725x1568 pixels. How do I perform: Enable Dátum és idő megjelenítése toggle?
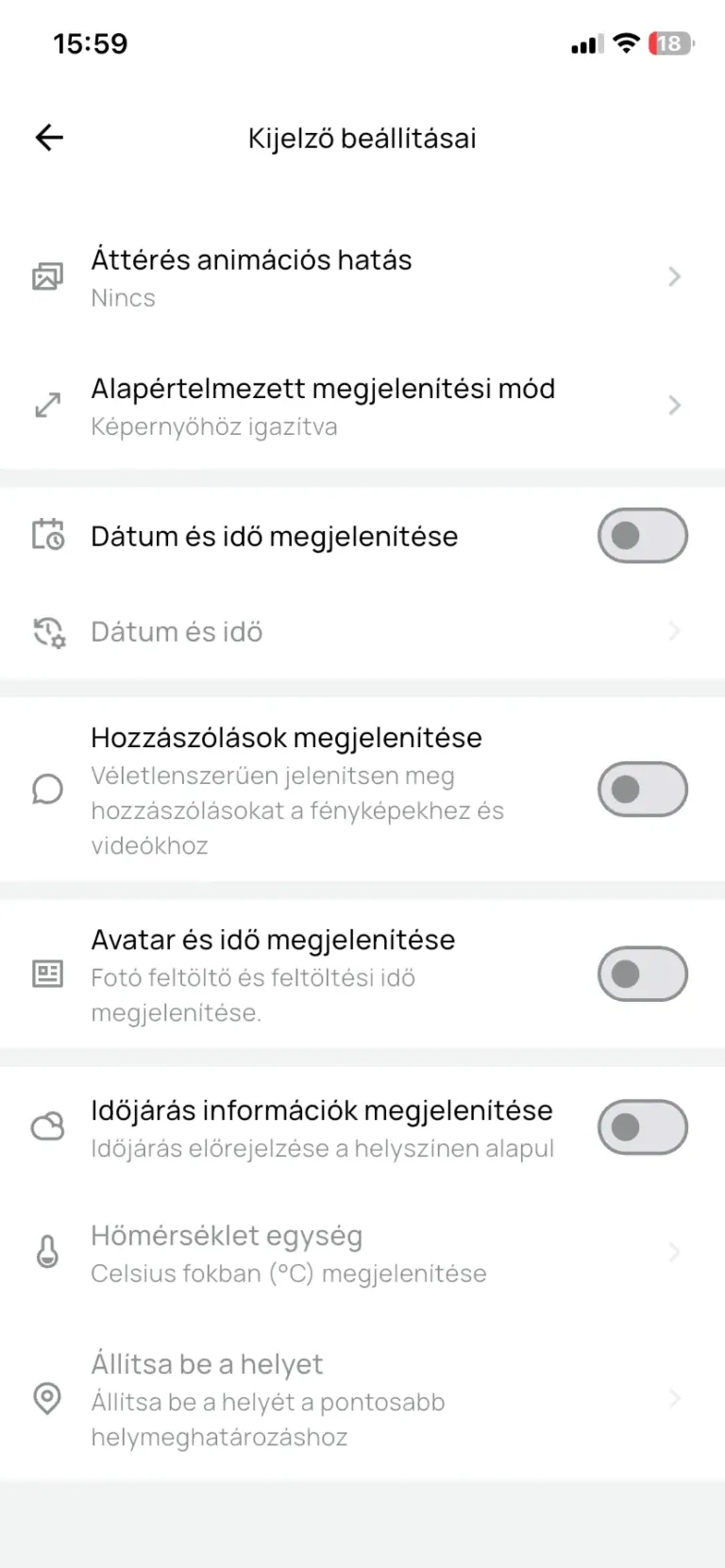click(643, 535)
